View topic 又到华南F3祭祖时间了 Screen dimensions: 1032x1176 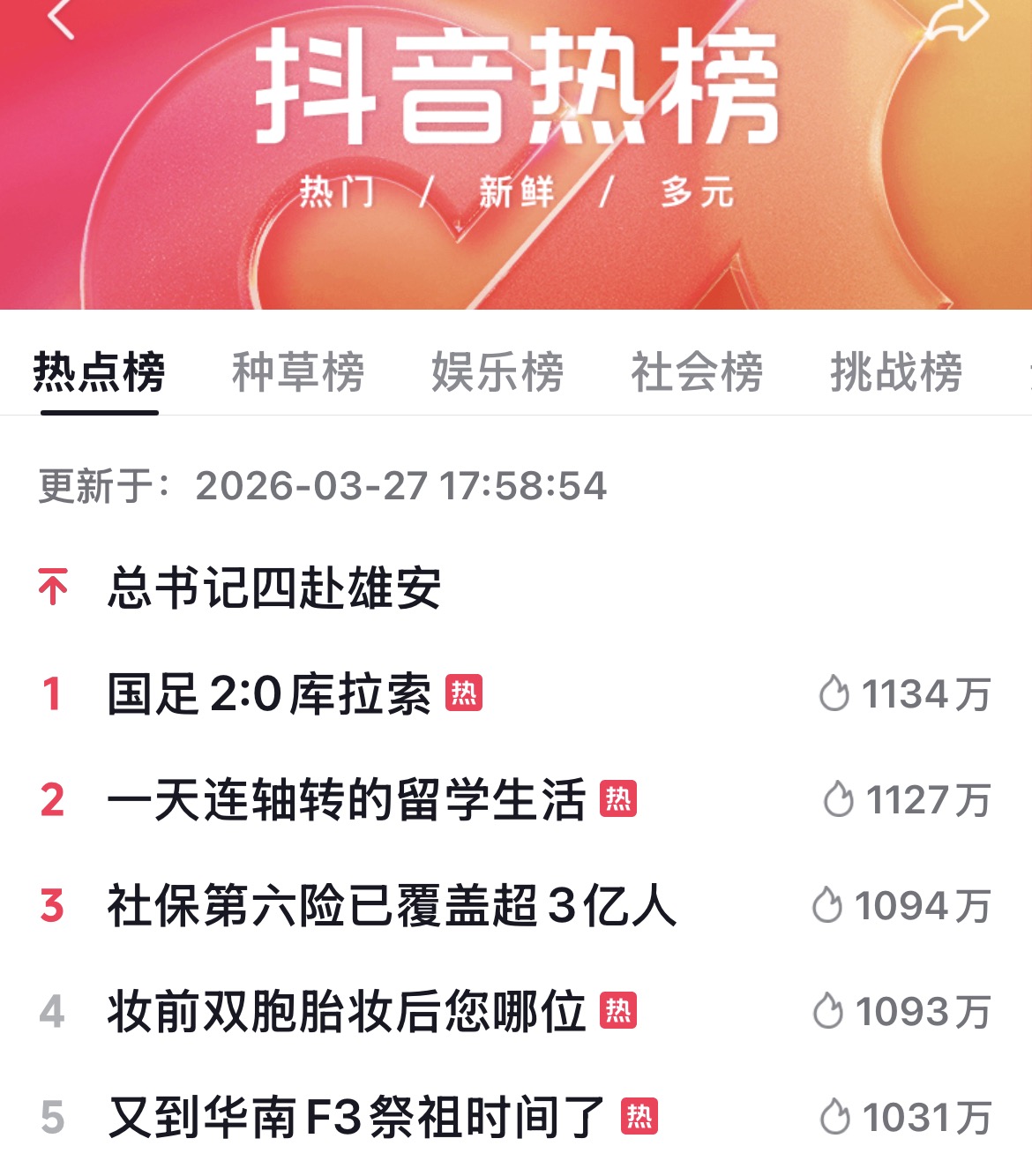(356, 1118)
